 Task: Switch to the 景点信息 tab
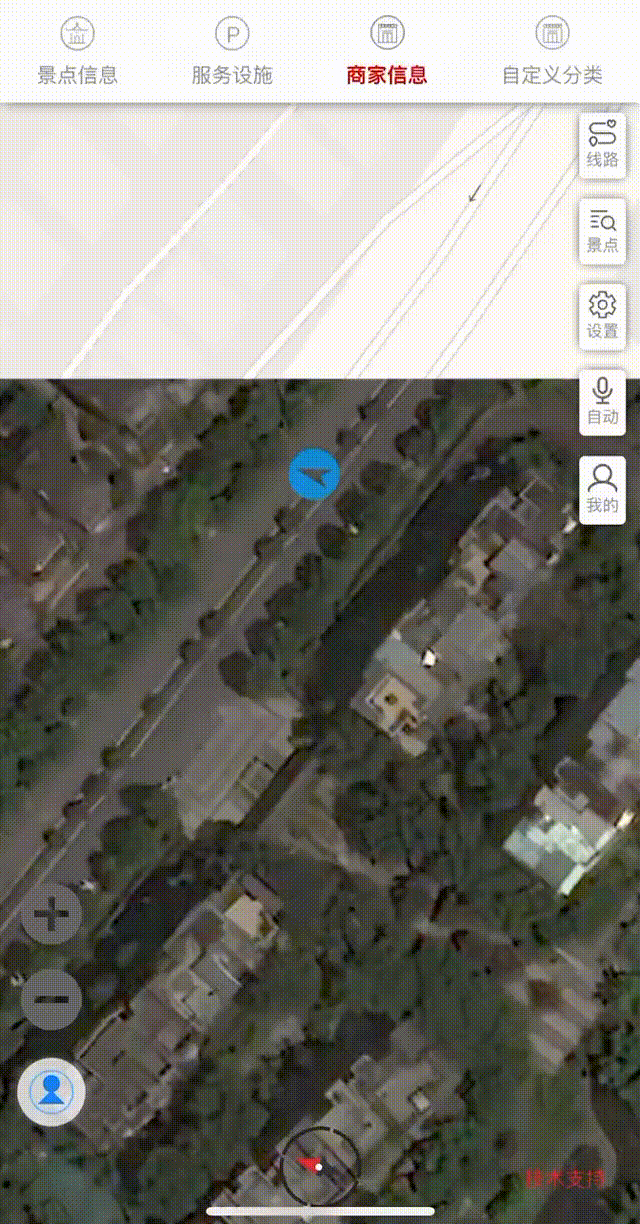(x=77, y=52)
